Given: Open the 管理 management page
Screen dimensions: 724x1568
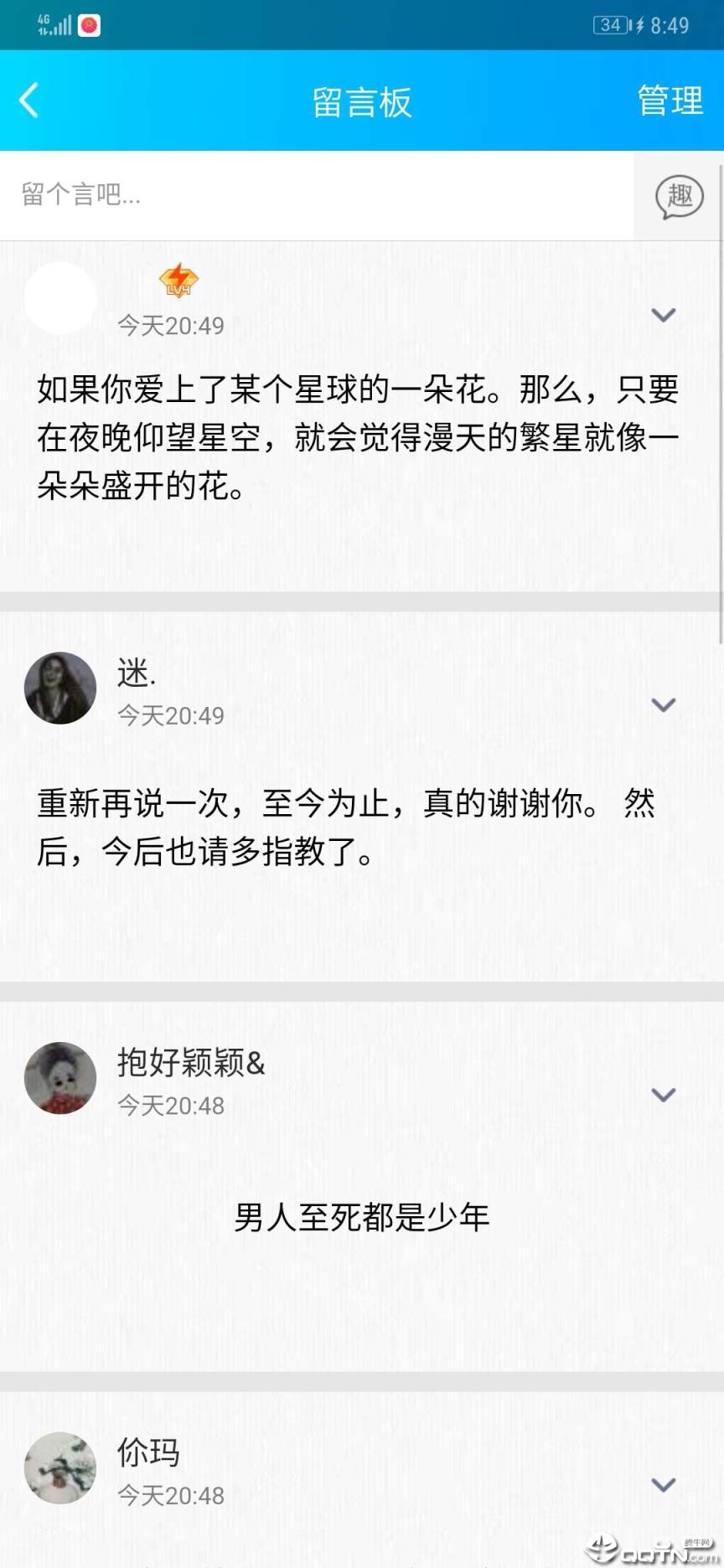Looking at the screenshot, I should click(x=670, y=100).
